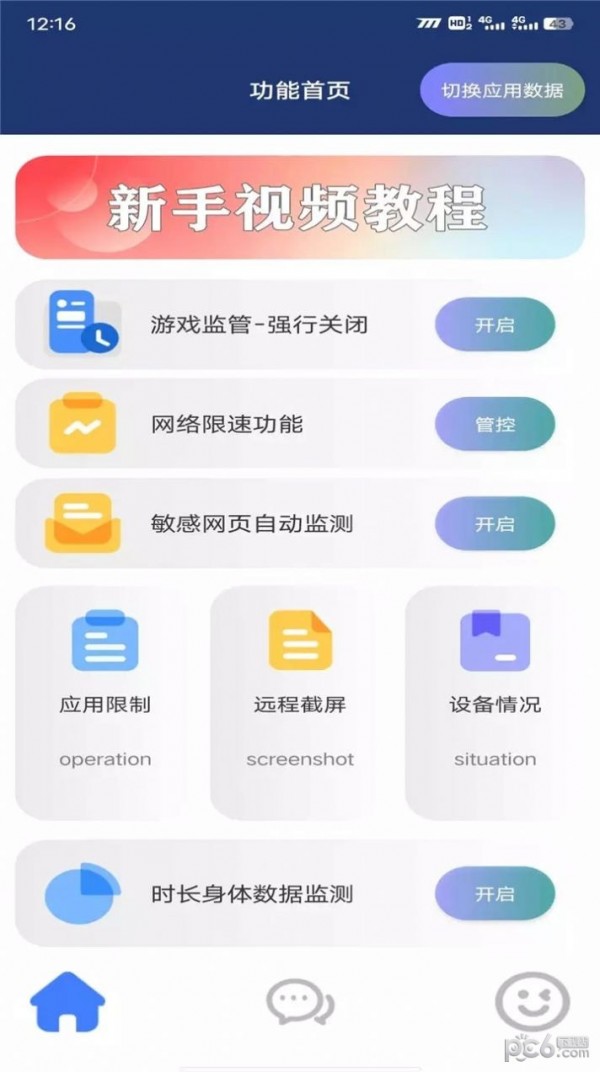Screen dimensions: 600x1072
Task: Switch to the smiley profile tab
Action: [532, 1002]
